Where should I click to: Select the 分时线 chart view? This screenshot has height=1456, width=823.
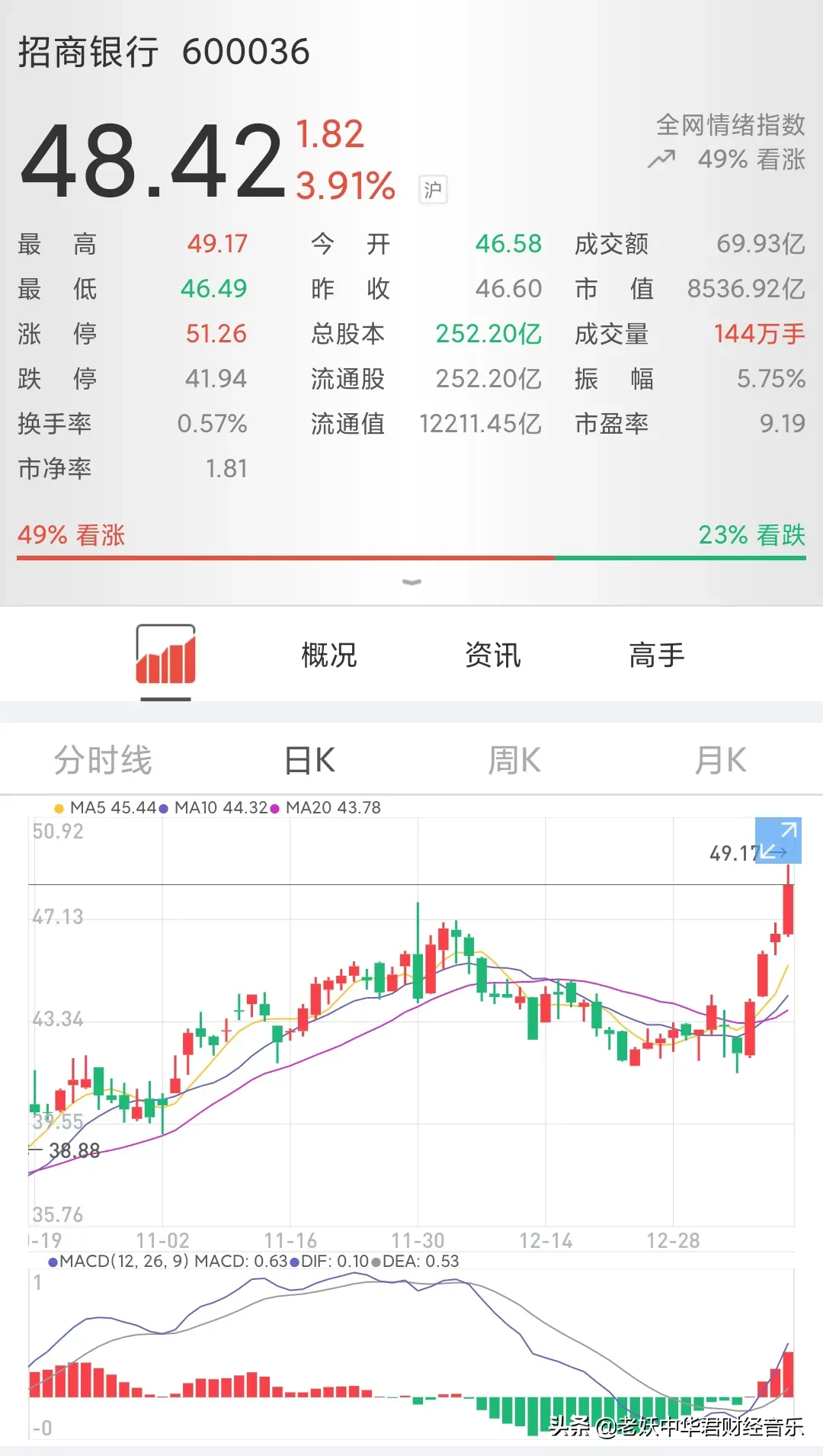point(103,760)
